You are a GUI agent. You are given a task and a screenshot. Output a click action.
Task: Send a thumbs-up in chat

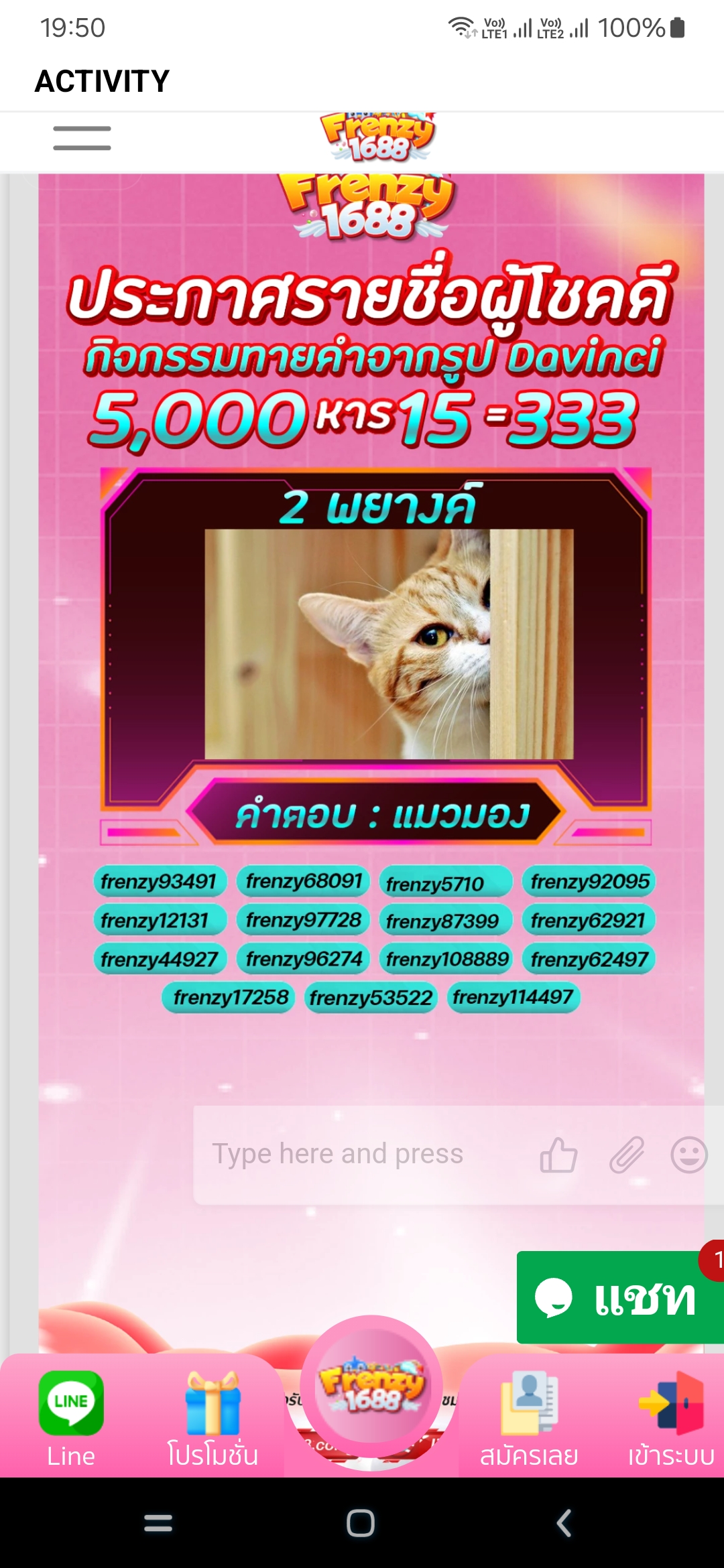(558, 1155)
